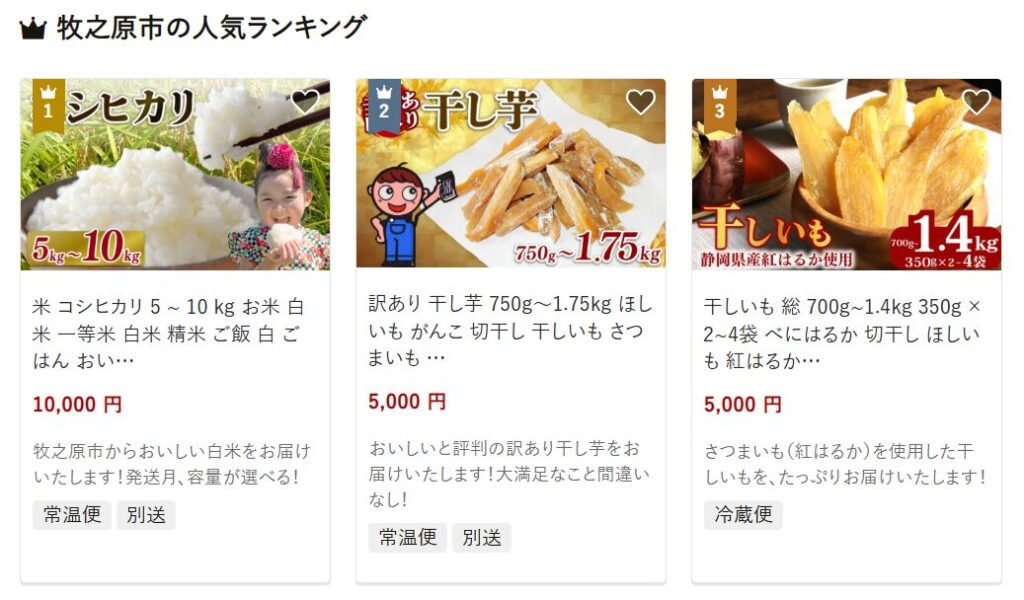Favorite the 訳あり 干し芋 product
The height and width of the screenshot is (600, 1024).
(x=640, y=102)
